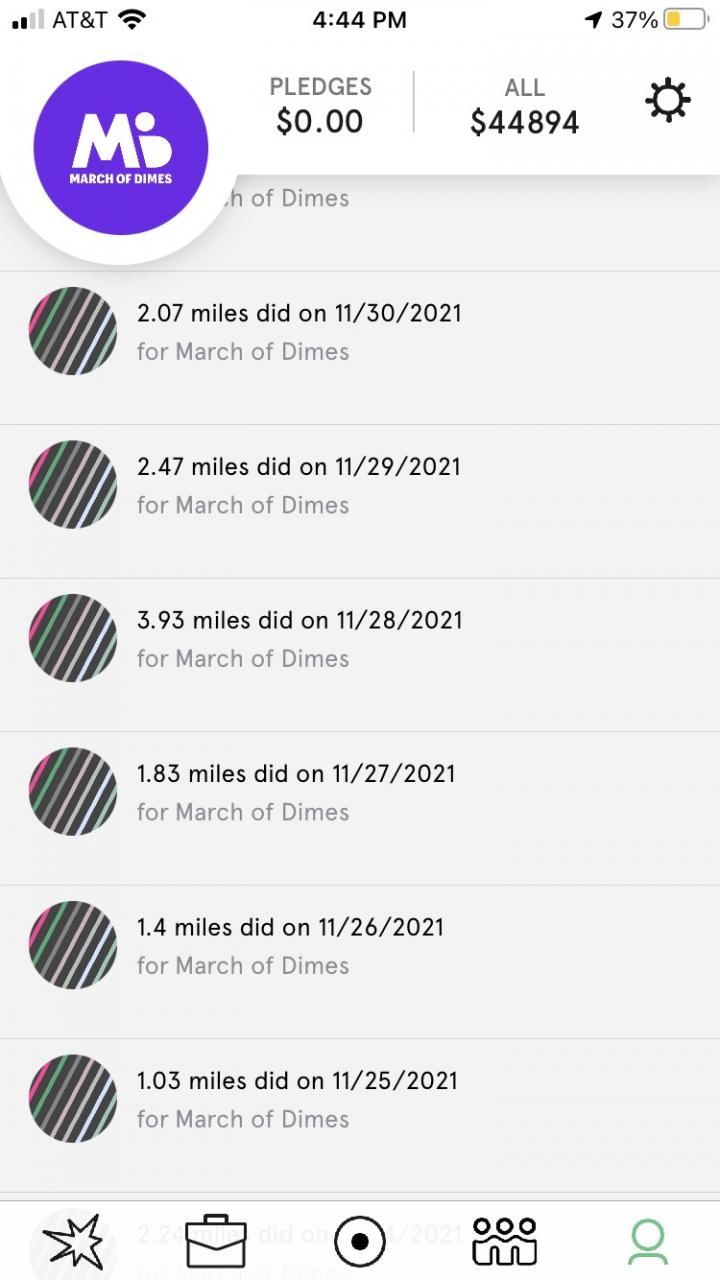This screenshot has width=720, height=1280.
Task: Go to the profile tab
Action: tap(647, 1241)
